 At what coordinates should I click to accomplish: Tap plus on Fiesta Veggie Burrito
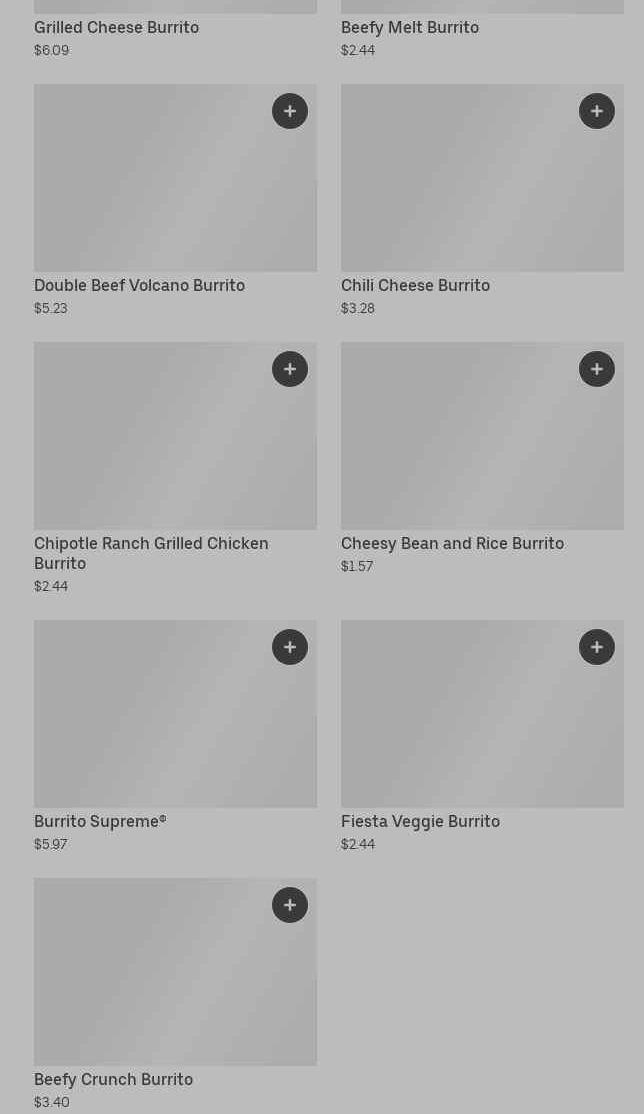point(597,647)
